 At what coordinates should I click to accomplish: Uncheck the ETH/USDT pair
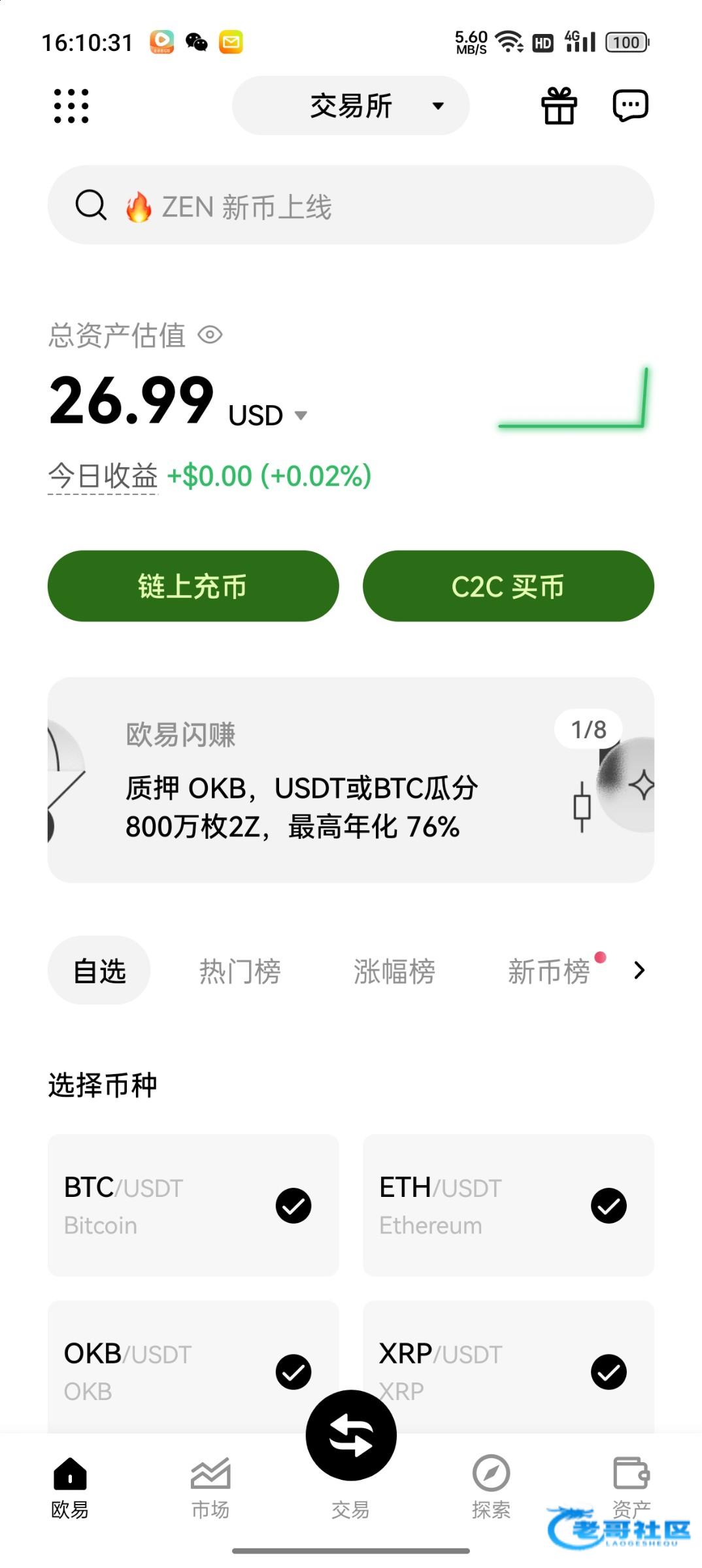point(609,1205)
